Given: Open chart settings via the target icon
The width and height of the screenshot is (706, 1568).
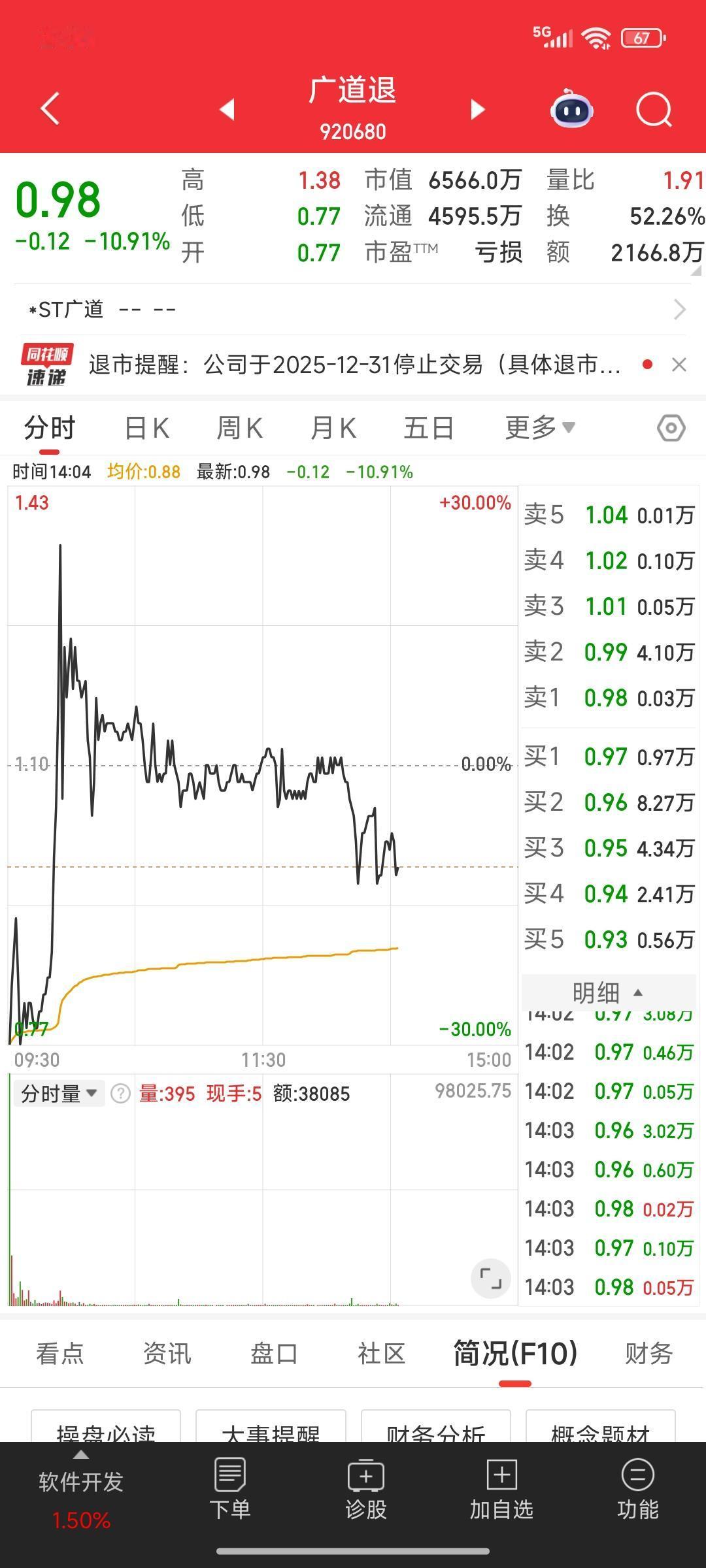Looking at the screenshot, I should [669, 428].
